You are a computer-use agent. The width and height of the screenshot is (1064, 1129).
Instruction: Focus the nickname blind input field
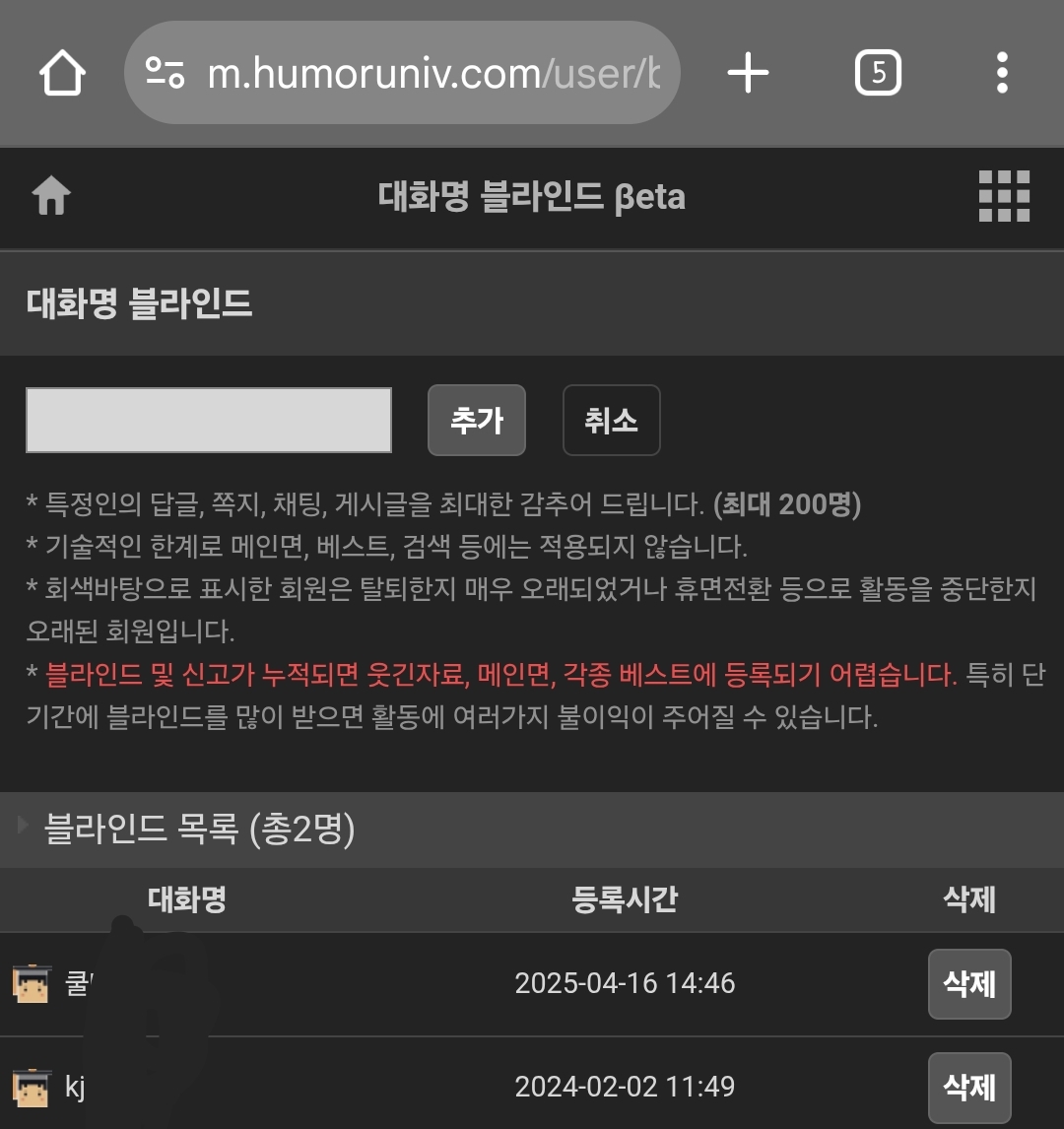[x=209, y=421]
